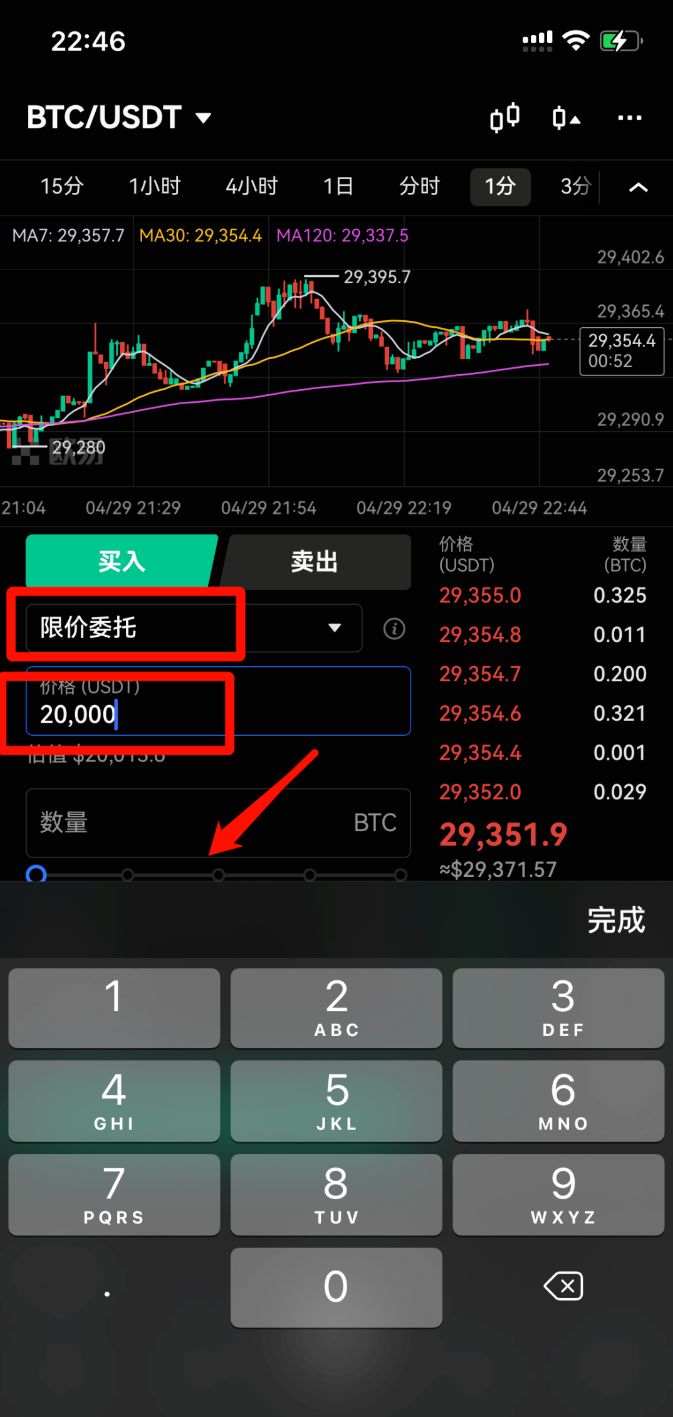Tap the backspace key on keypad

pyautogui.click(x=562, y=1287)
